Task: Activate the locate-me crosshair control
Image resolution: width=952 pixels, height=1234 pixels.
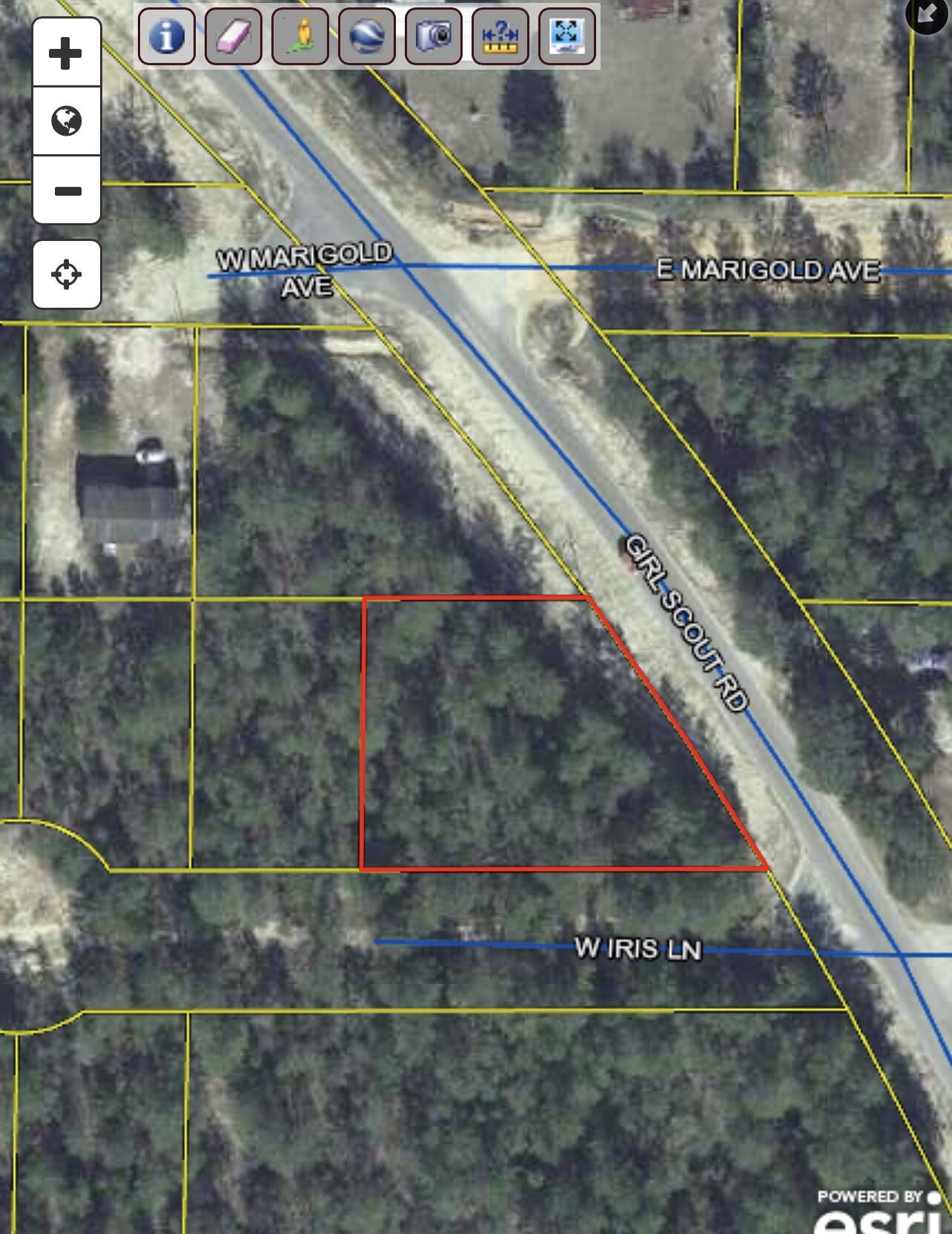Action: (65, 275)
